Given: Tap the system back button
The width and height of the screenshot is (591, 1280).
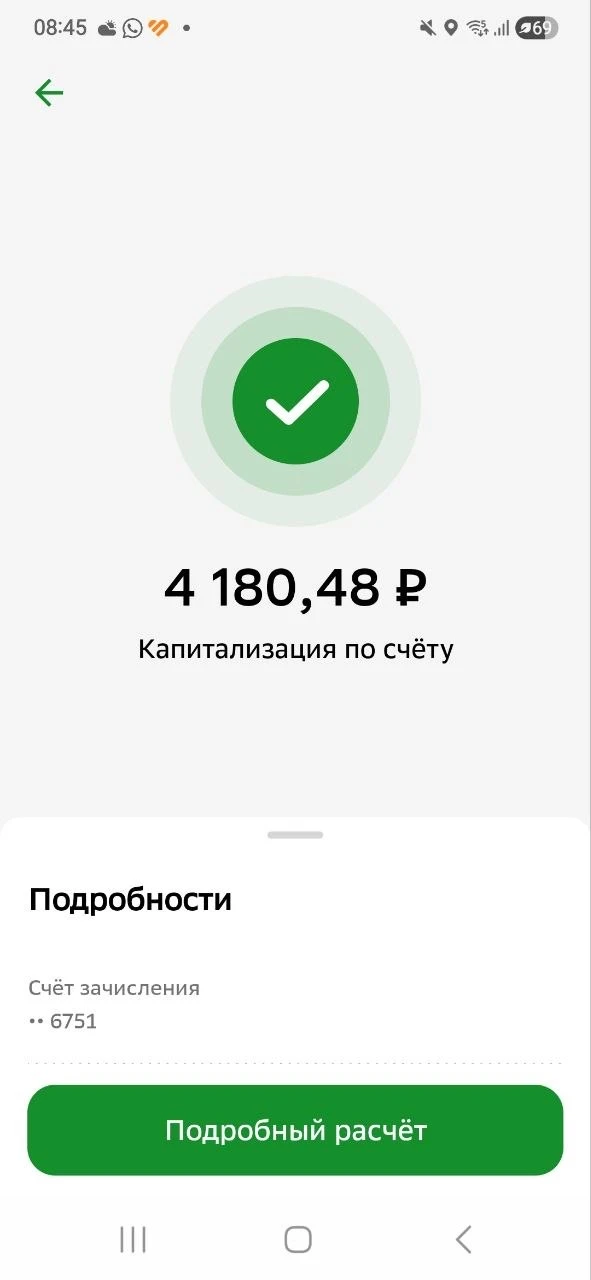Looking at the screenshot, I should pyautogui.click(x=462, y=1240).
